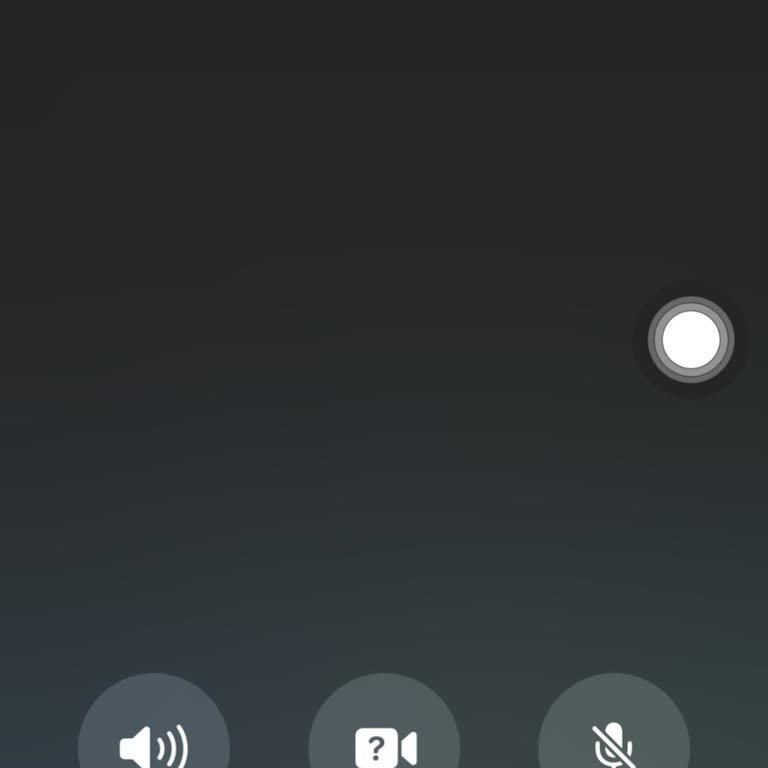Open the AssistiveTouch floating button
This screenshot has width=768, height=768.
[x=691, y=341]
